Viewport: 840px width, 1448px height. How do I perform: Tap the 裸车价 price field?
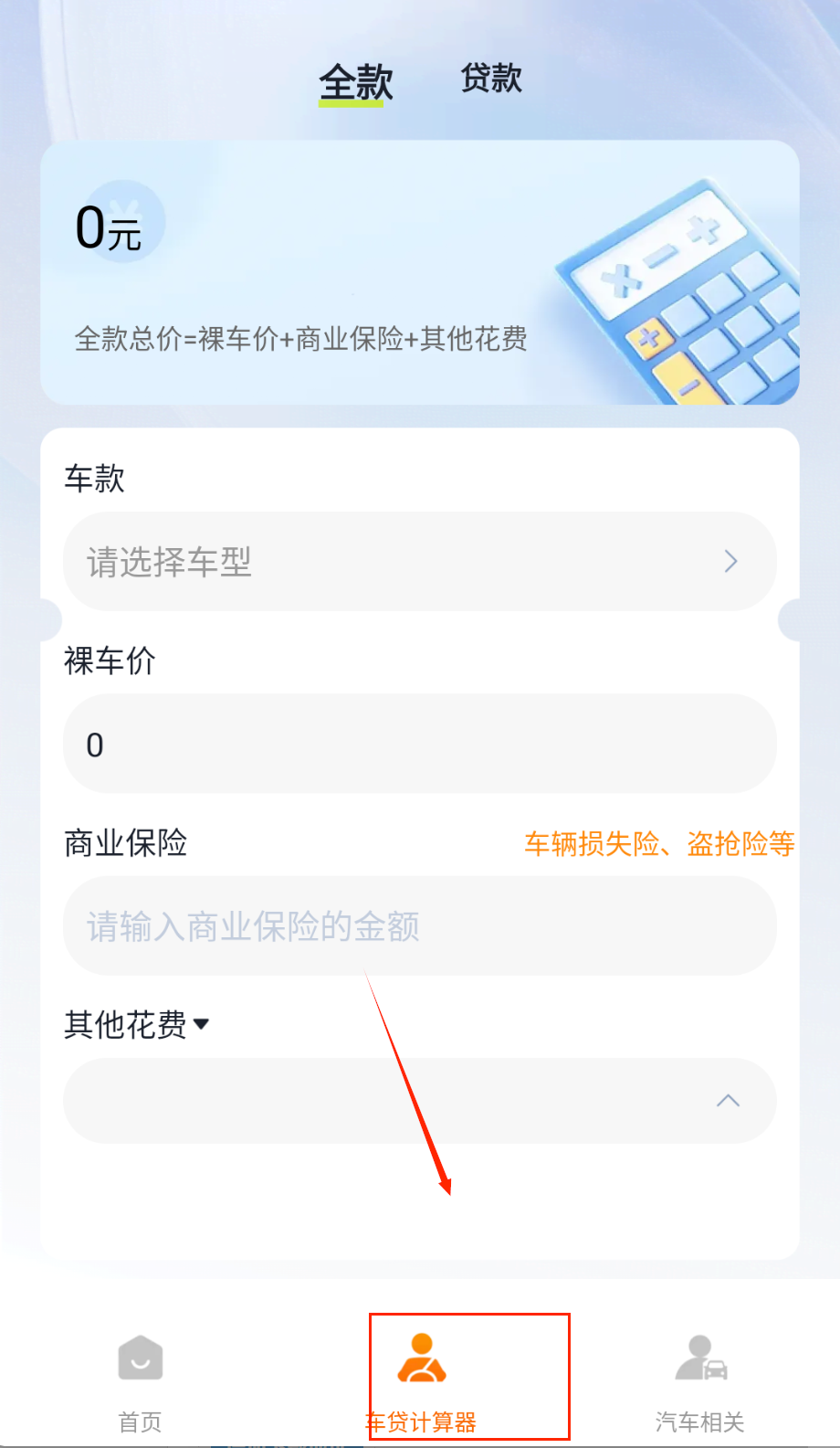(419, 744)
